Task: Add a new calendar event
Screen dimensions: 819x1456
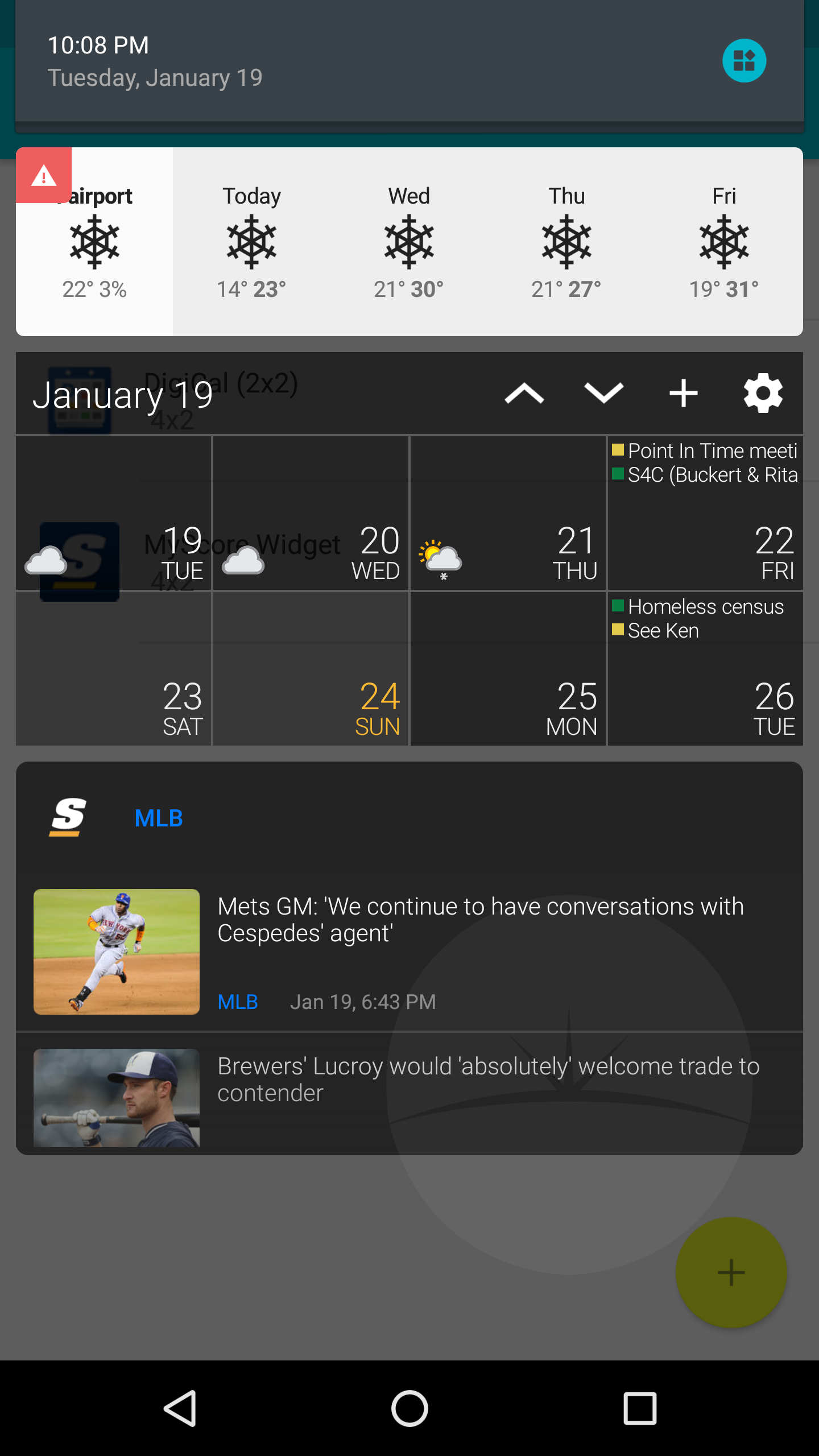Action: 683,394
